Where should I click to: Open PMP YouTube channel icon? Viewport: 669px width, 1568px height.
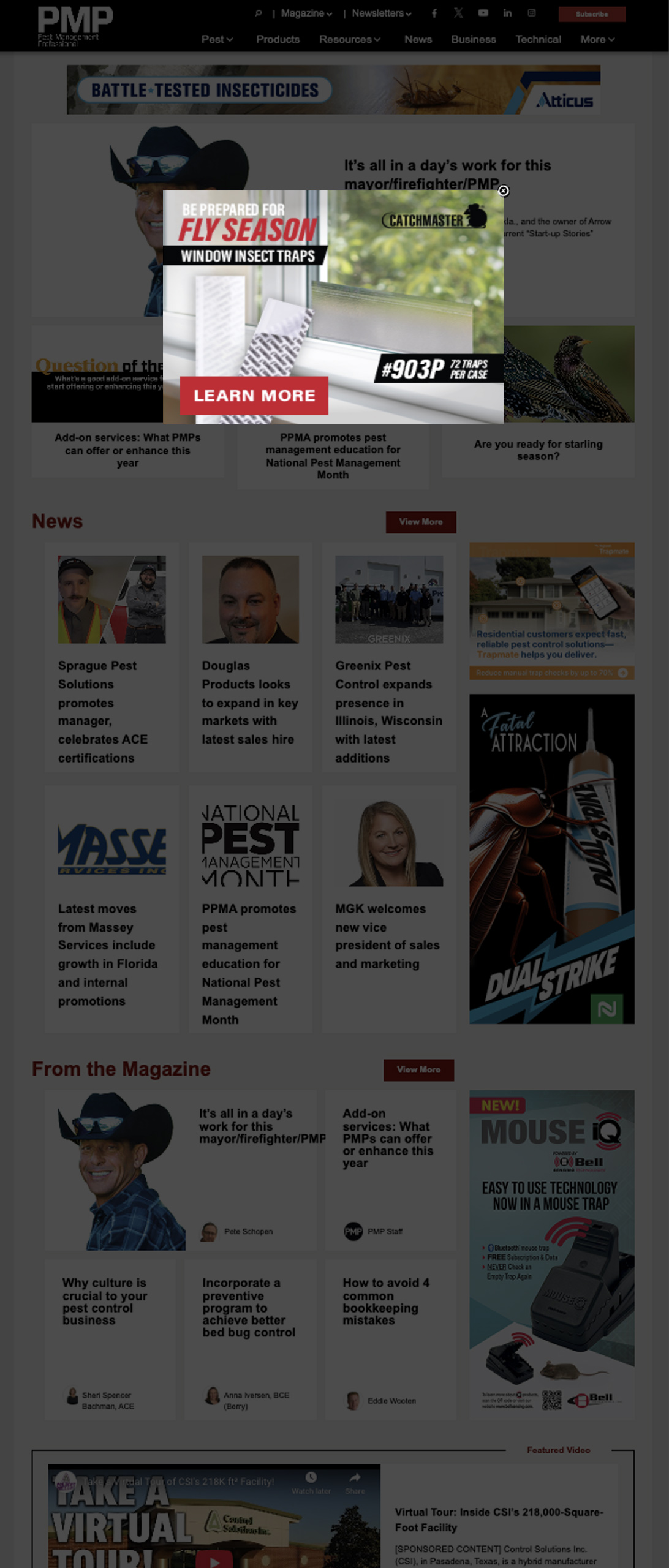coord(483,13)
